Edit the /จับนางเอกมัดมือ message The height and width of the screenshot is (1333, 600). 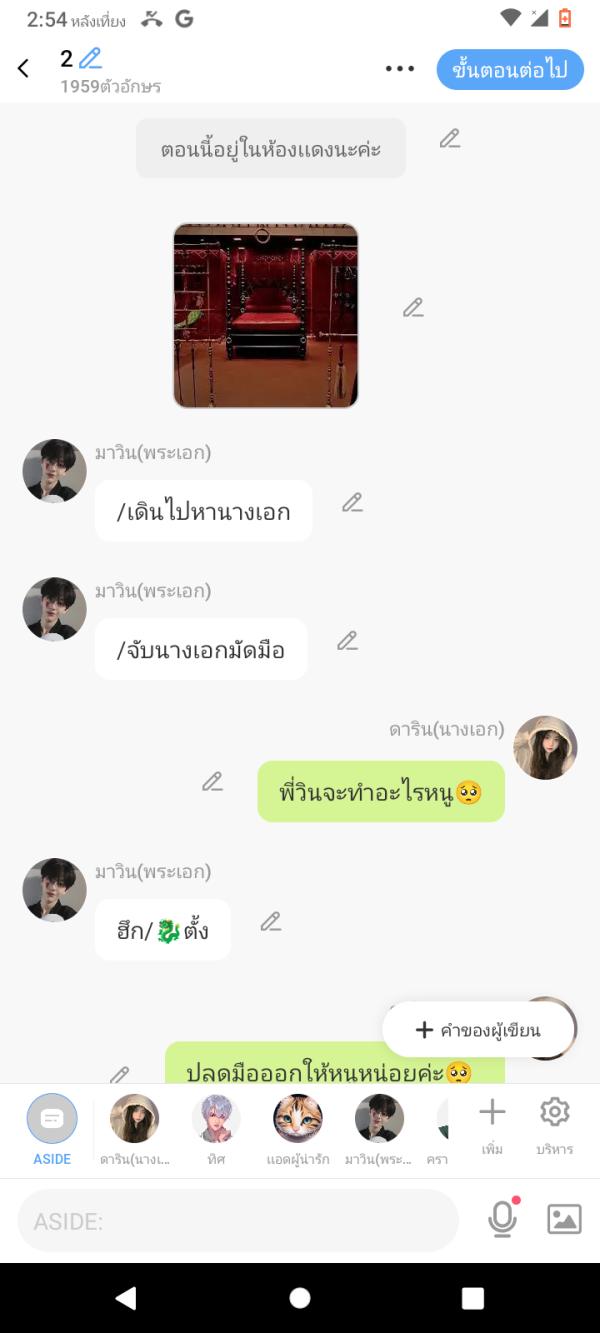point(347,641)
